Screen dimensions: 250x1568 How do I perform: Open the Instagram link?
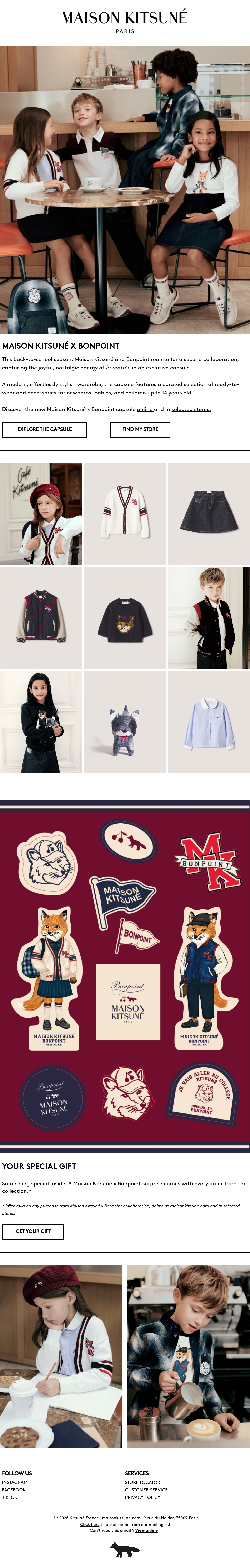(15, 1482)
